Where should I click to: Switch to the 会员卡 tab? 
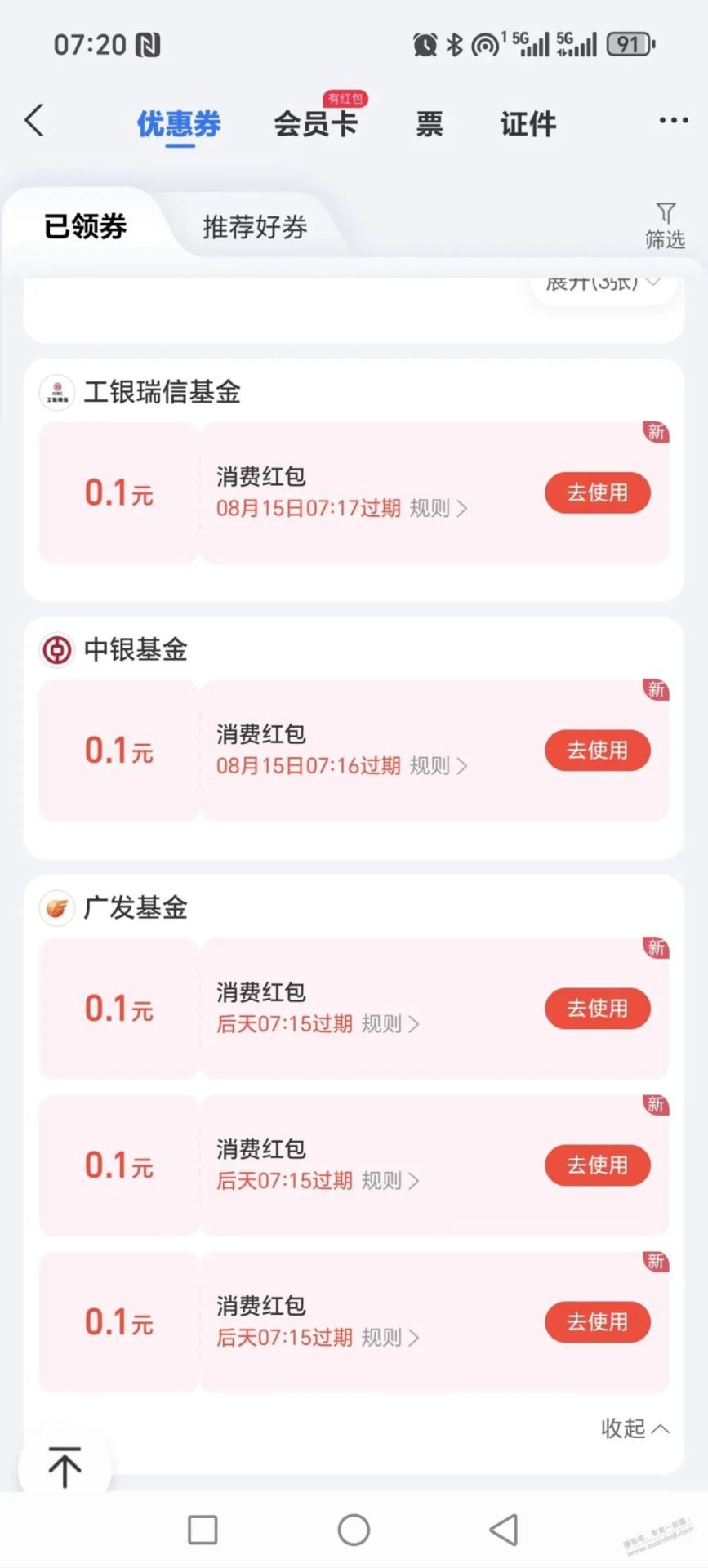pyautogui.click(x=315, y=124)
